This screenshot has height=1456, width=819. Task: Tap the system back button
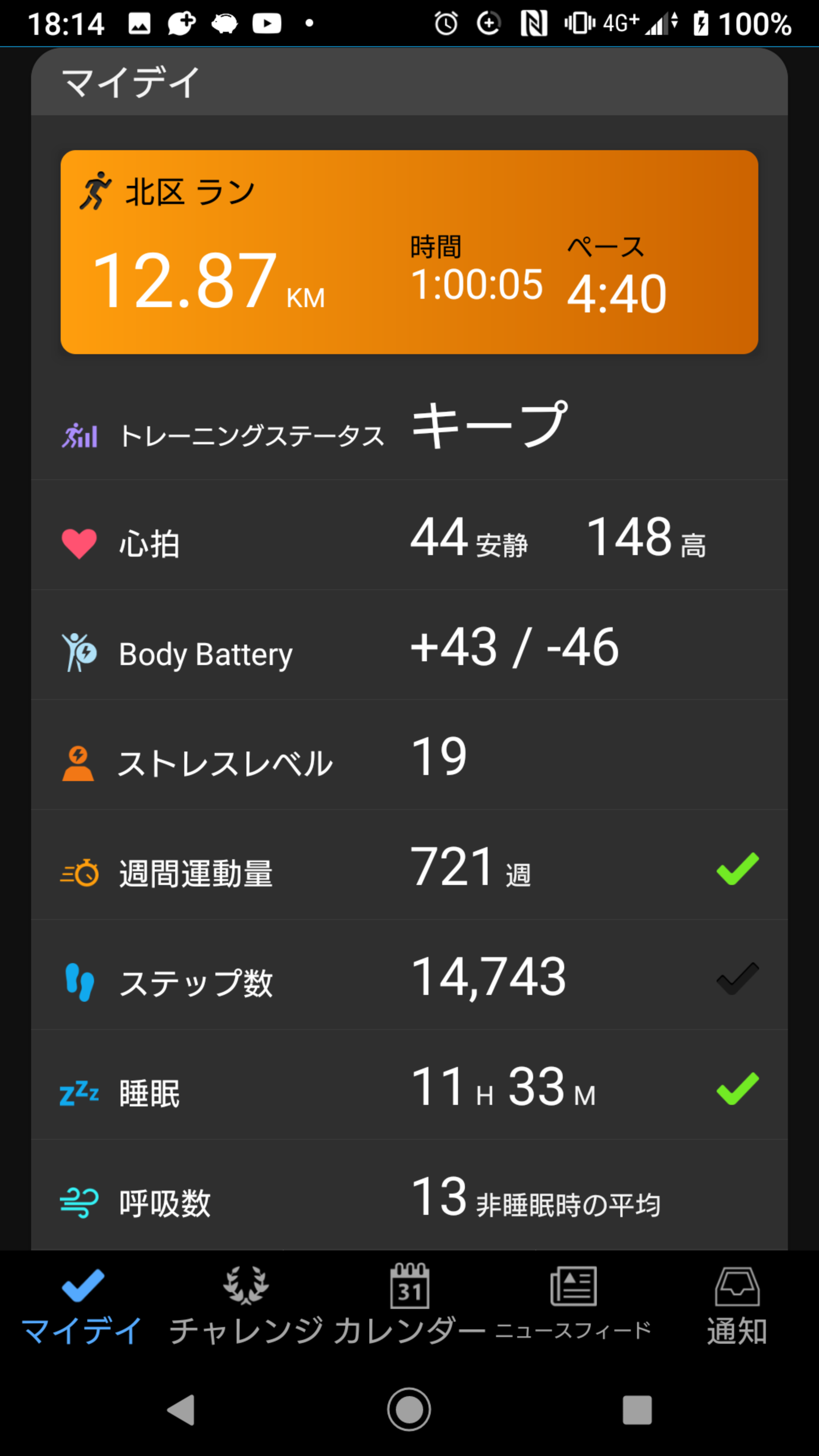pos(182,1410)
